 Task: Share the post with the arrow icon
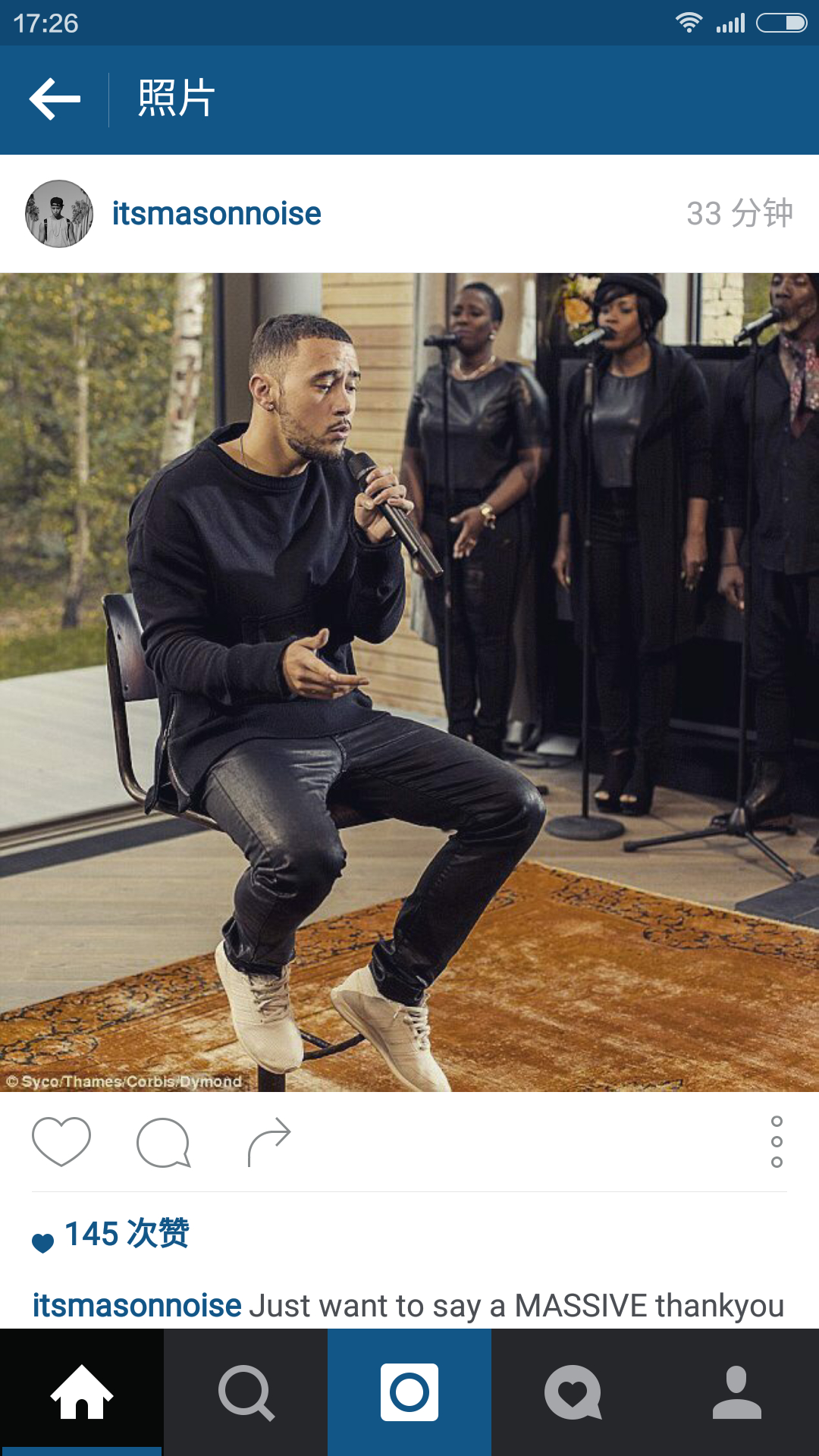pos(269,1141)
